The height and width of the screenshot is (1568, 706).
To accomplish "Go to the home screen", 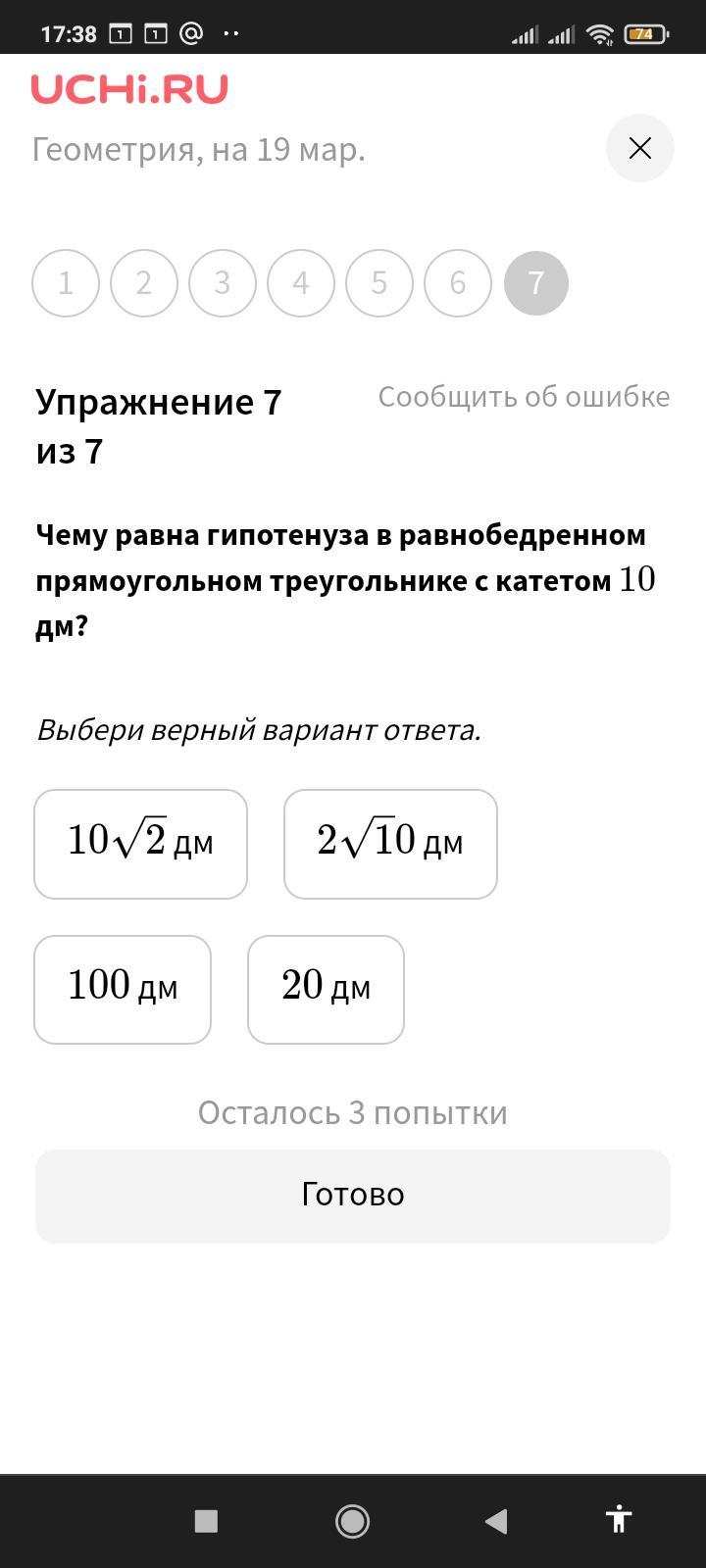I will 352,1521.
